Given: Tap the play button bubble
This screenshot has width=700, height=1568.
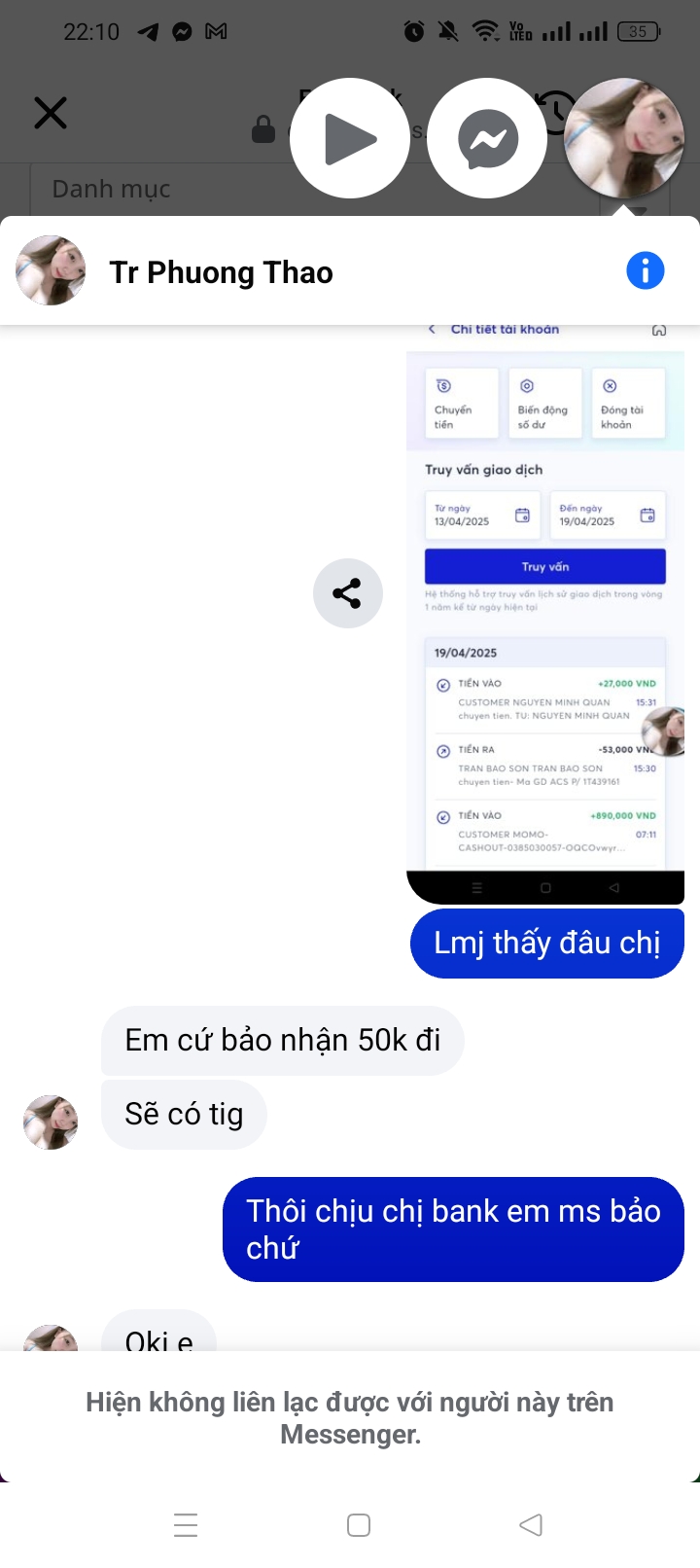Looking at the screenshot, I should (350, 138).
